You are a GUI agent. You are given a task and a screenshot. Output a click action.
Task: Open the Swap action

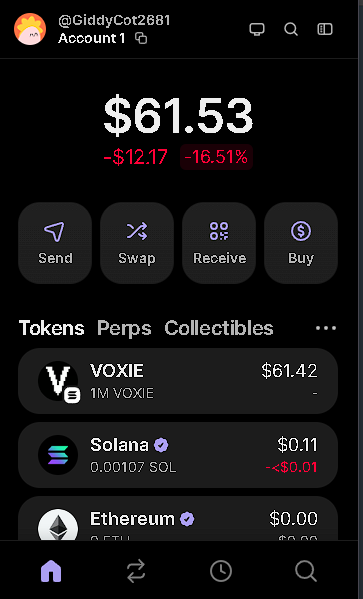137,243
